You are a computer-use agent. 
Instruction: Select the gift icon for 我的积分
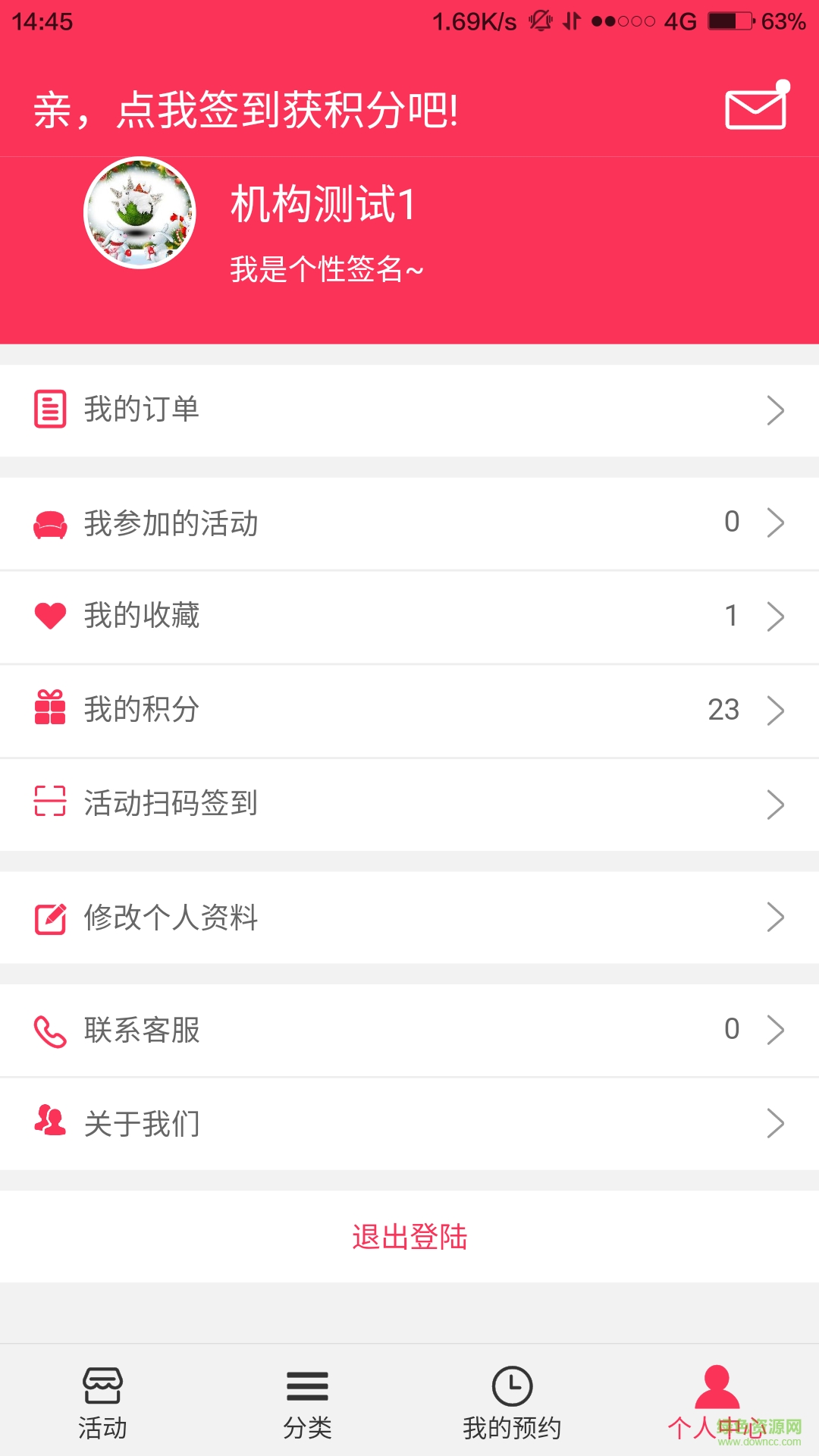tap(49, 710)
